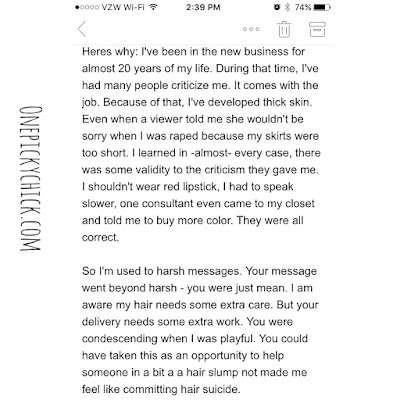Archive this message with the box icon
400x400 pixels.
(317, 29)
